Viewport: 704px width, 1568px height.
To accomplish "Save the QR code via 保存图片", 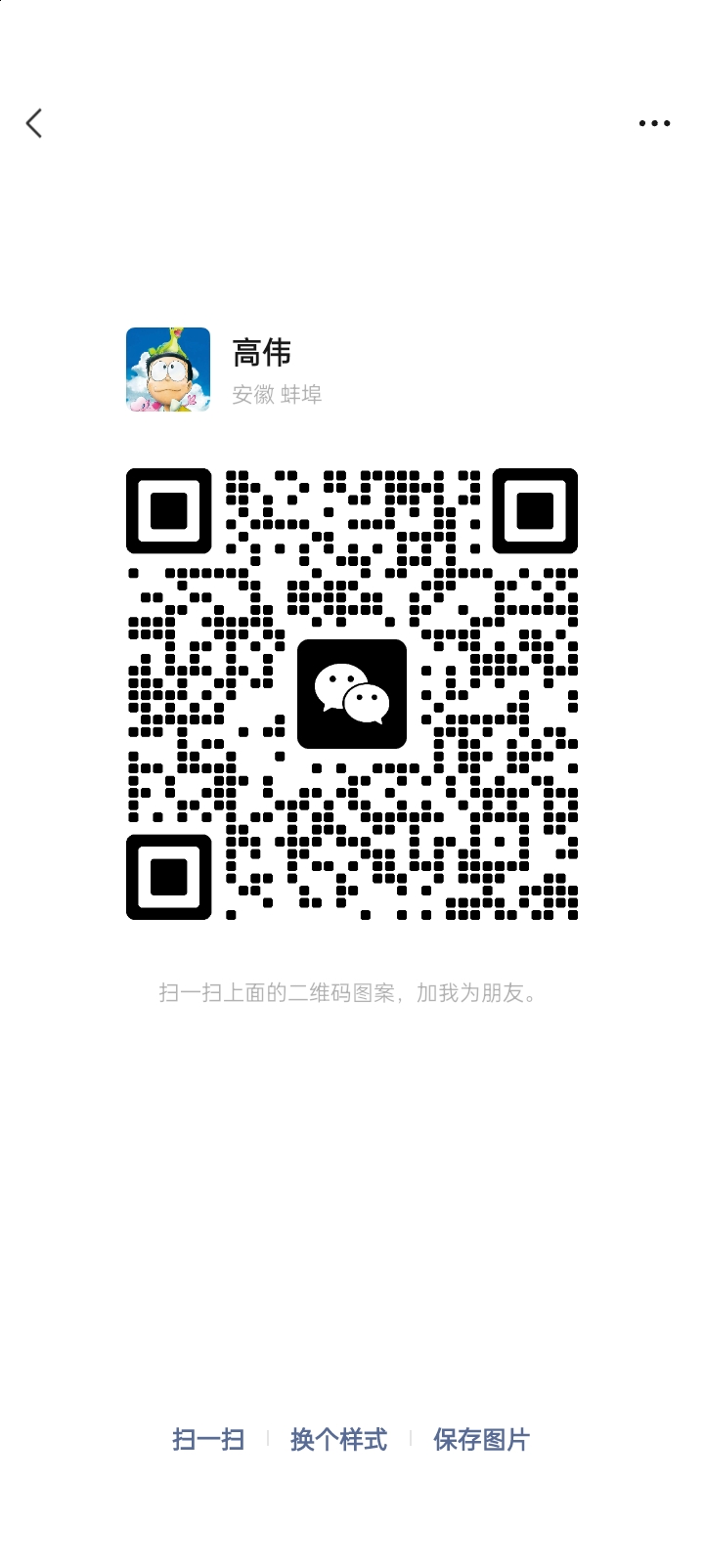I will pyautogui.click(x=480, y=1439).
